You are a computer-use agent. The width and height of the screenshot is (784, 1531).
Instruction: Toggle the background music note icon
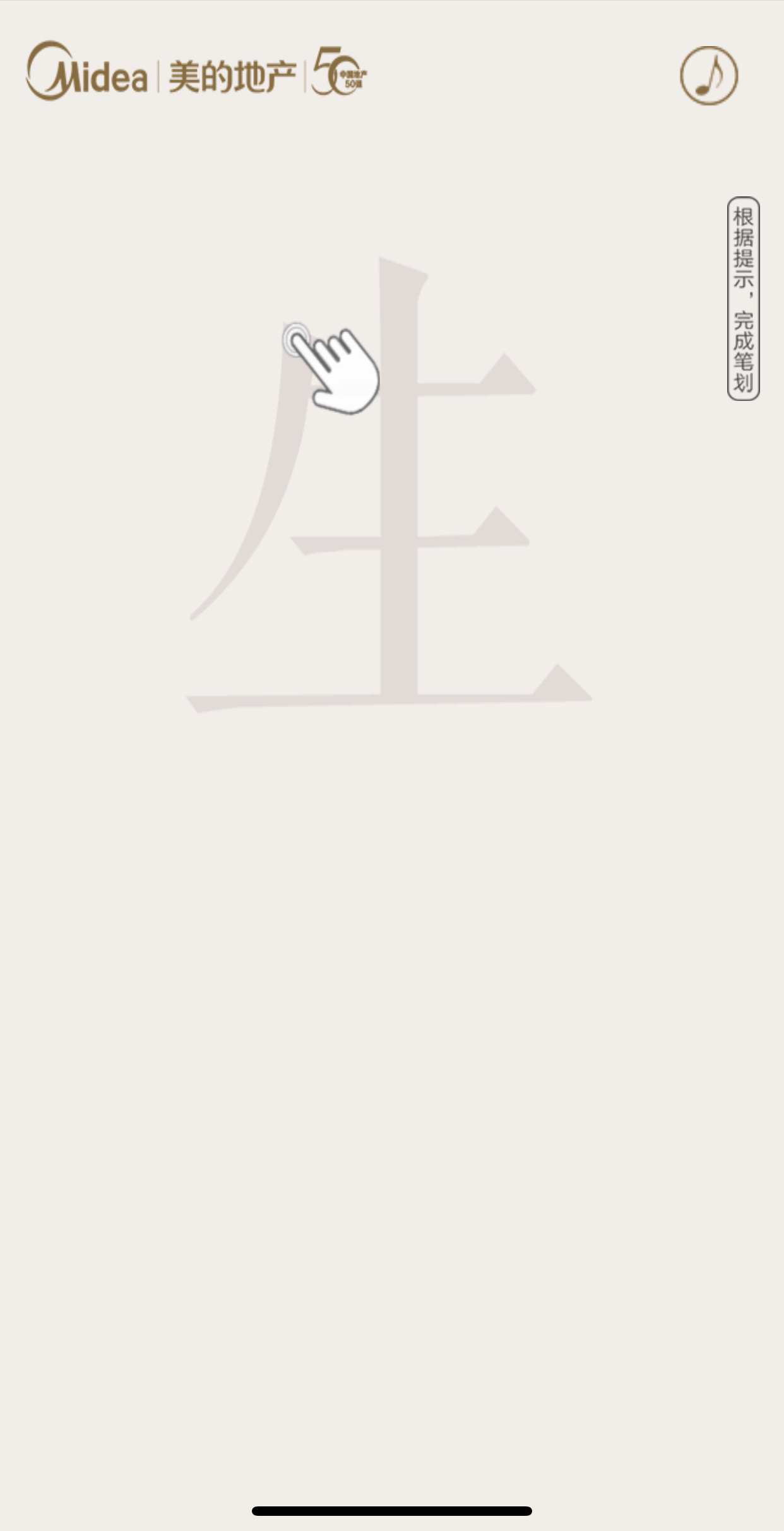coord(708,75)
